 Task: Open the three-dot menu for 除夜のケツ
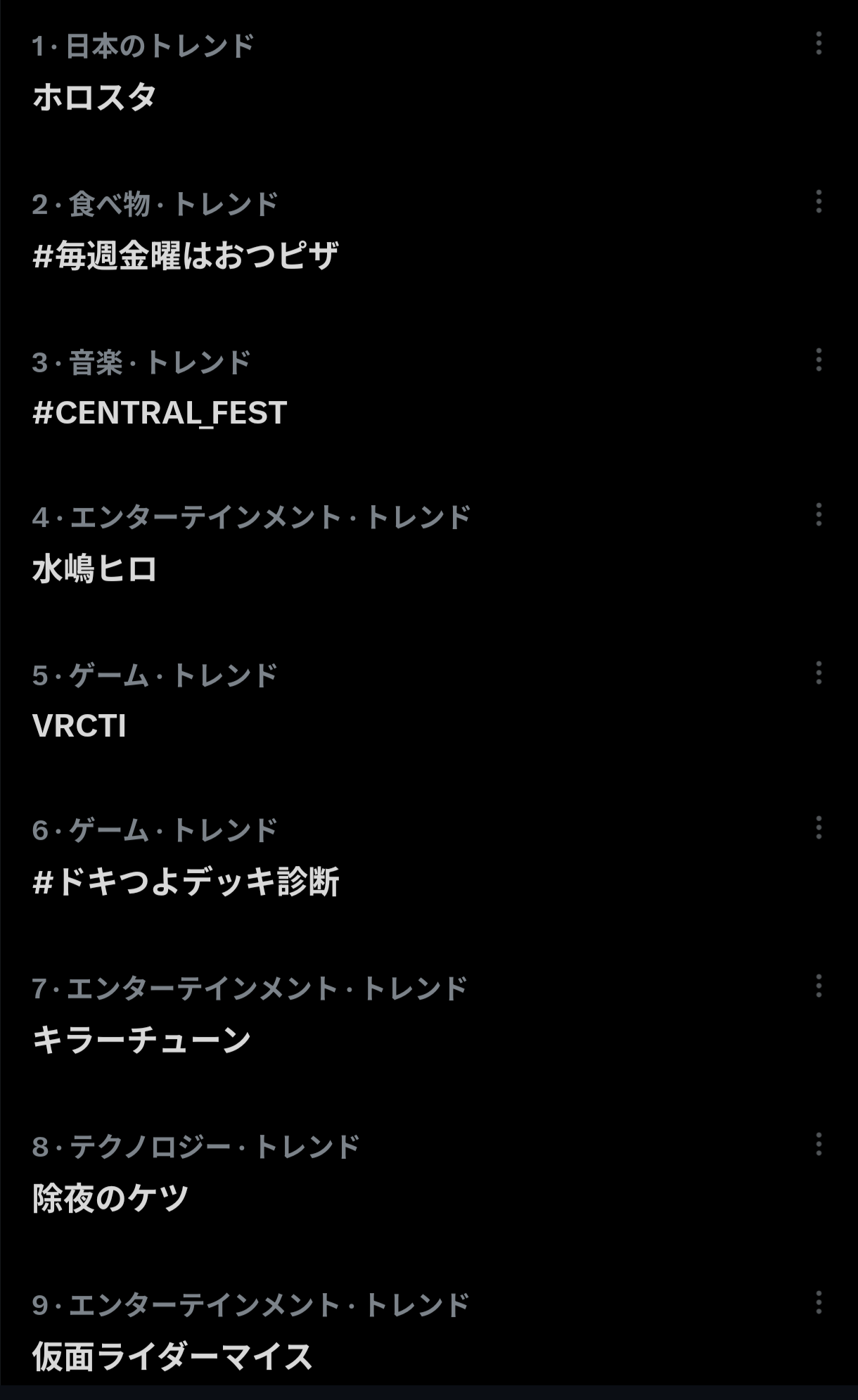tap(819, 1145)
